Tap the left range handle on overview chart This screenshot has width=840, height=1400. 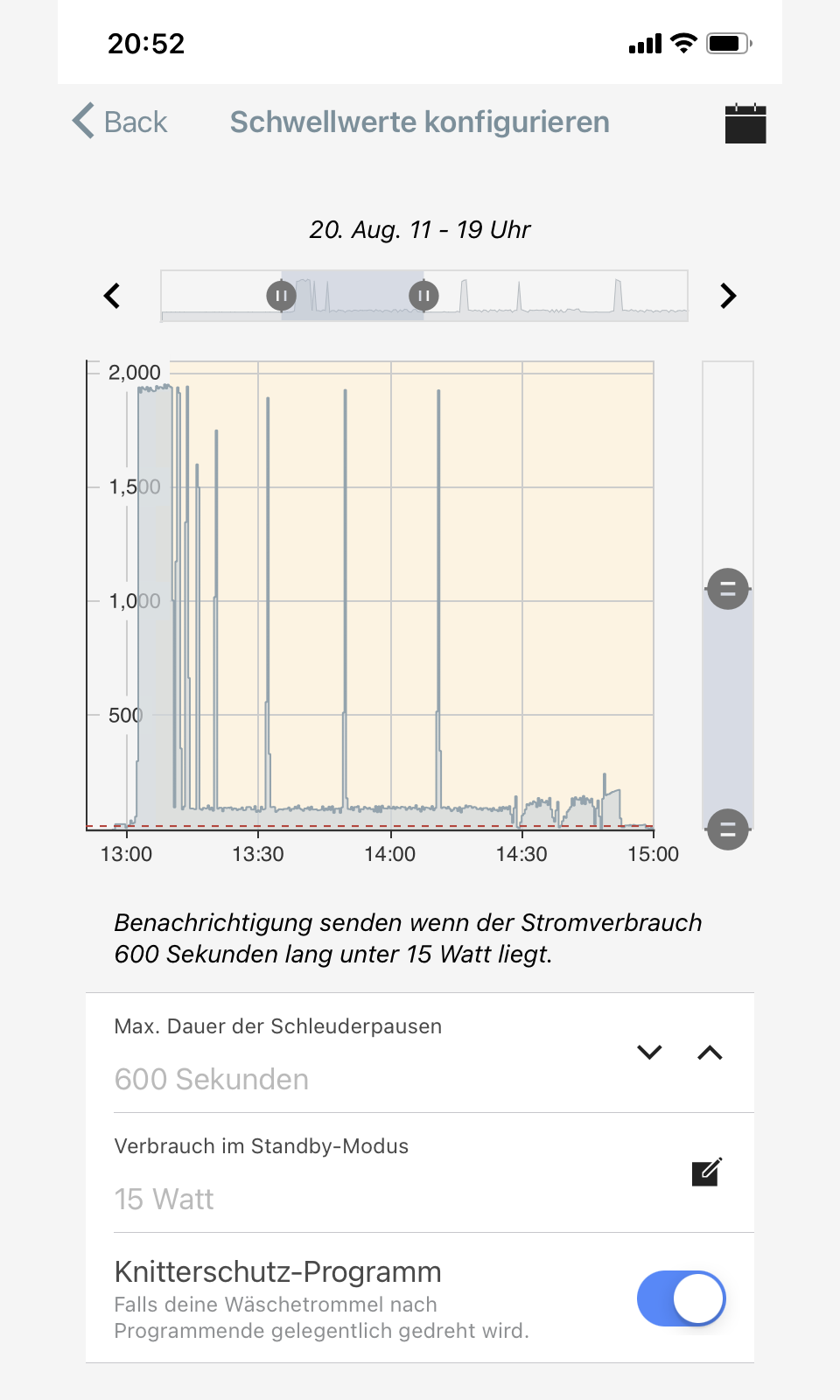pos(281,296)
